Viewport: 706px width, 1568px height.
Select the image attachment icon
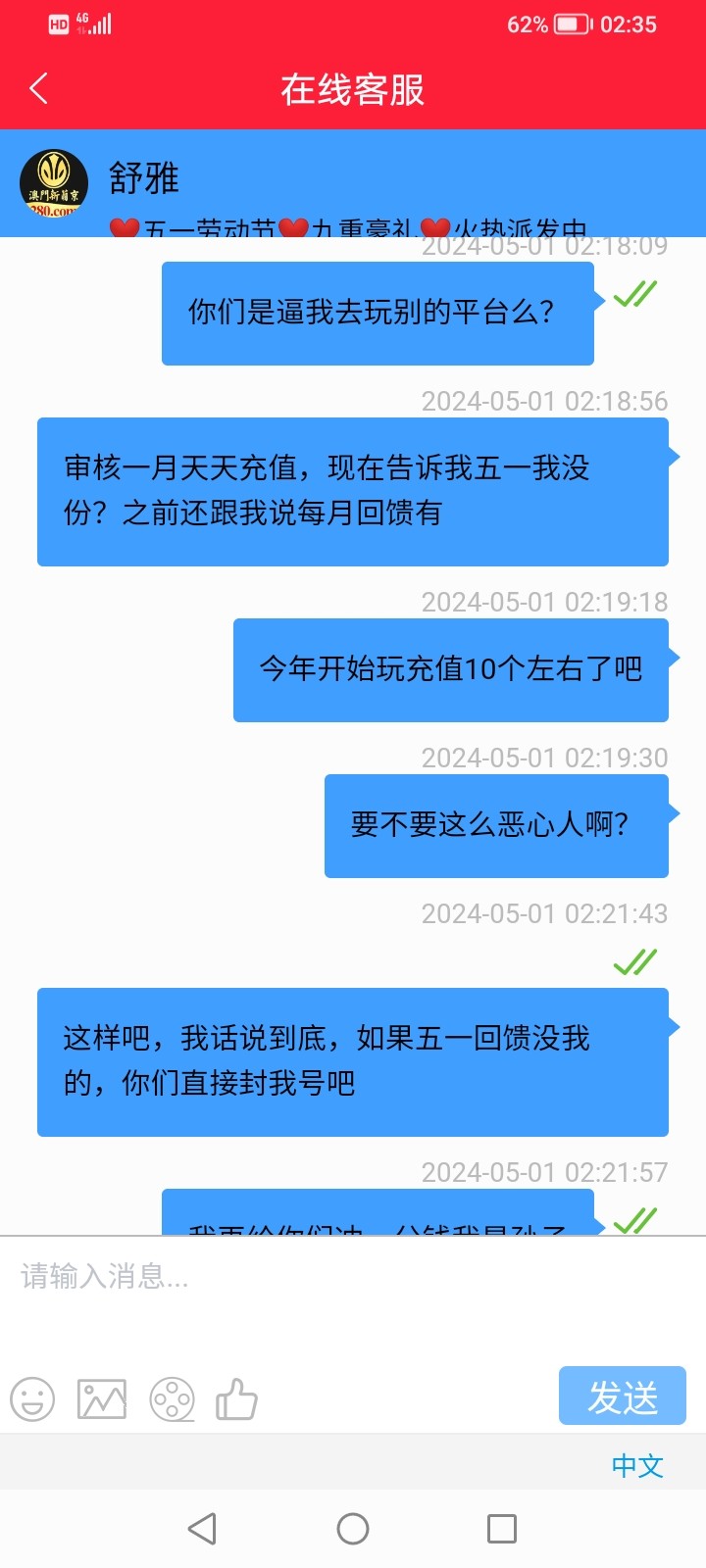point(102,1398)
